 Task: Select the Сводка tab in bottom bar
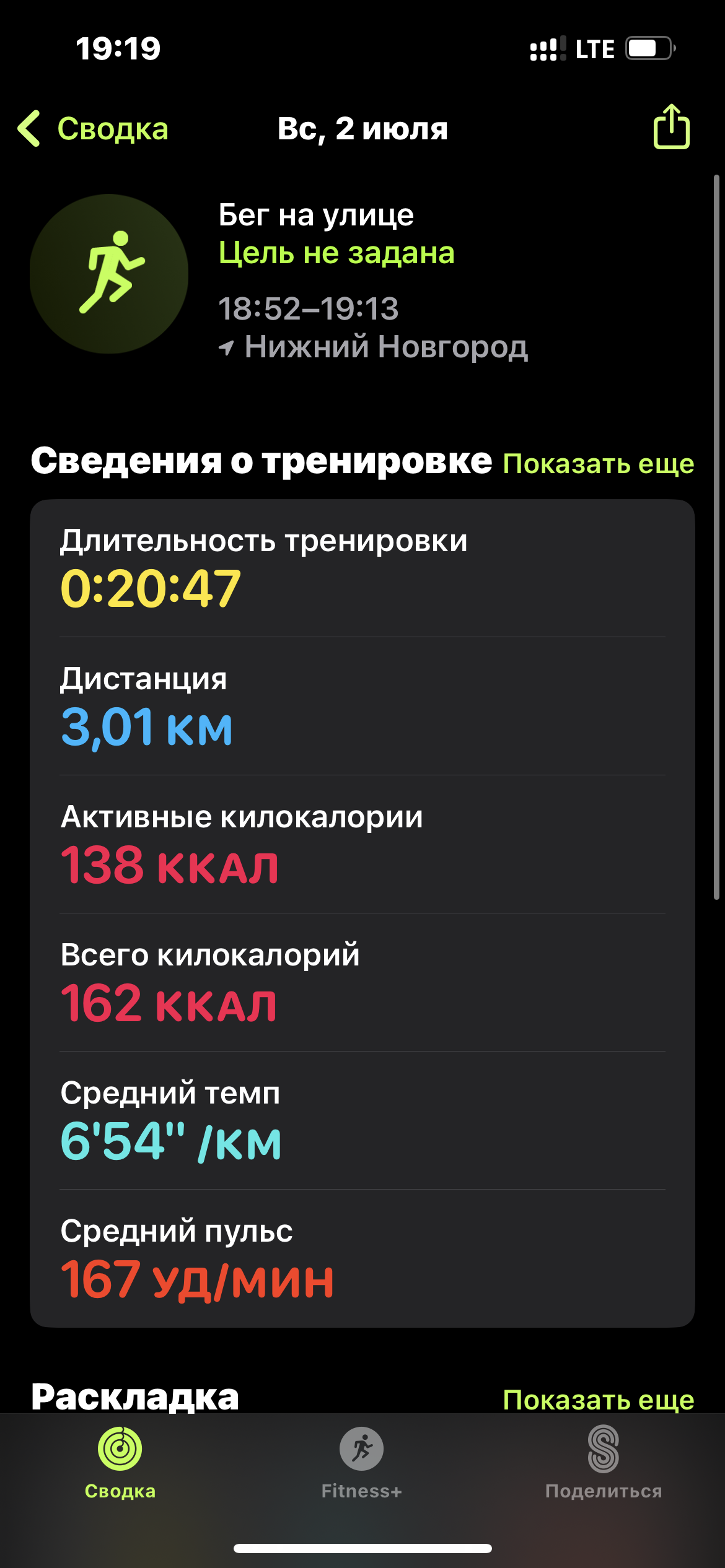coord(120,1464)
